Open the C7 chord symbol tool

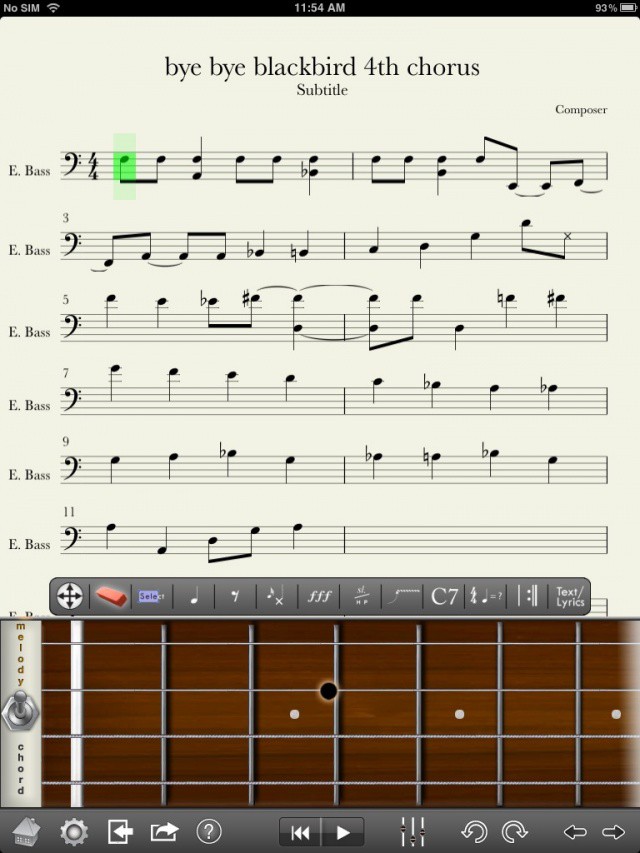[x=444, y=597]
